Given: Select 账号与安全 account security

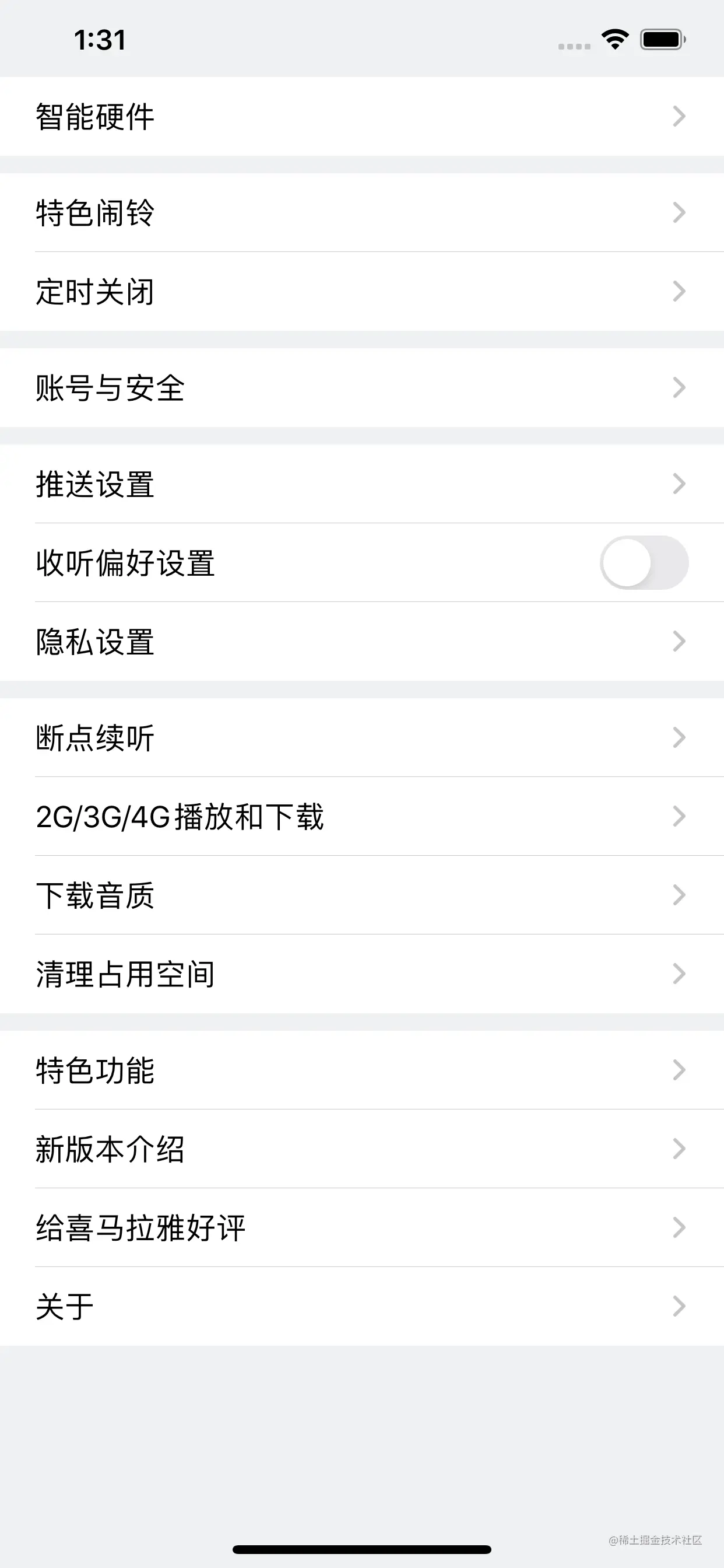Looking at the screenshot, I should 362,388.
